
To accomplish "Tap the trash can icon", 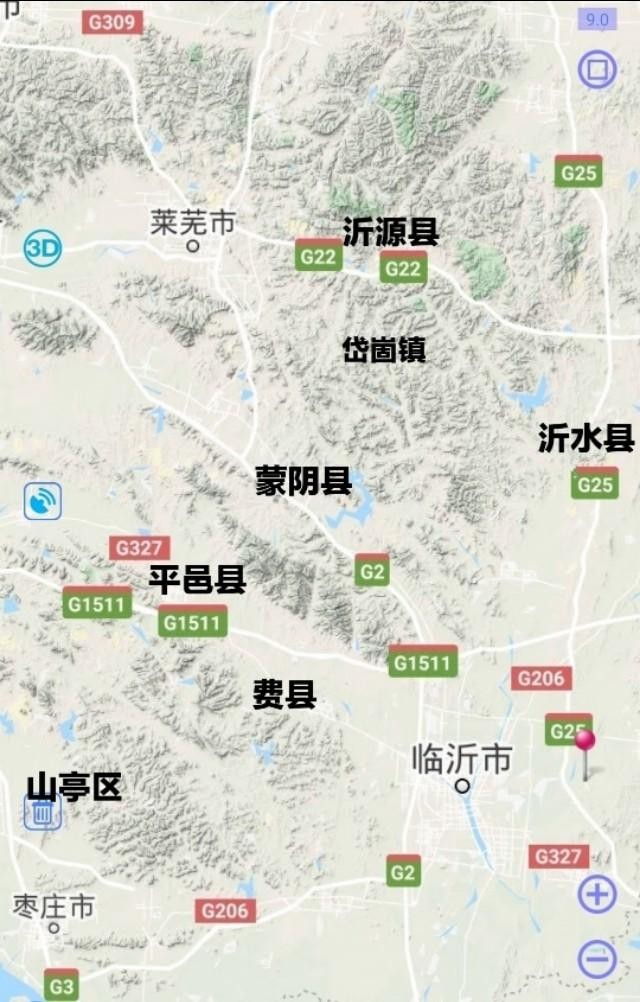I will click(42, 812).
